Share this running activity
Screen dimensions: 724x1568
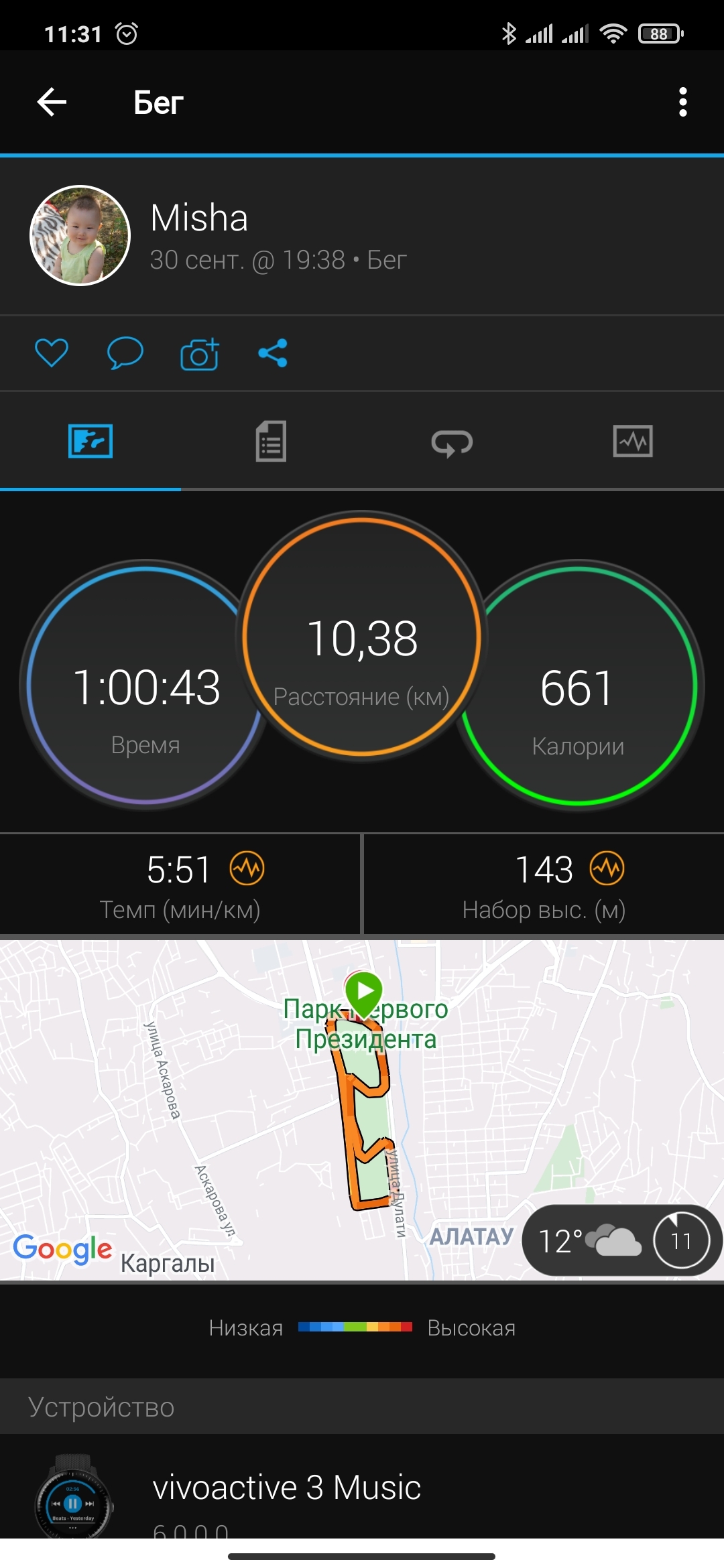273,353
